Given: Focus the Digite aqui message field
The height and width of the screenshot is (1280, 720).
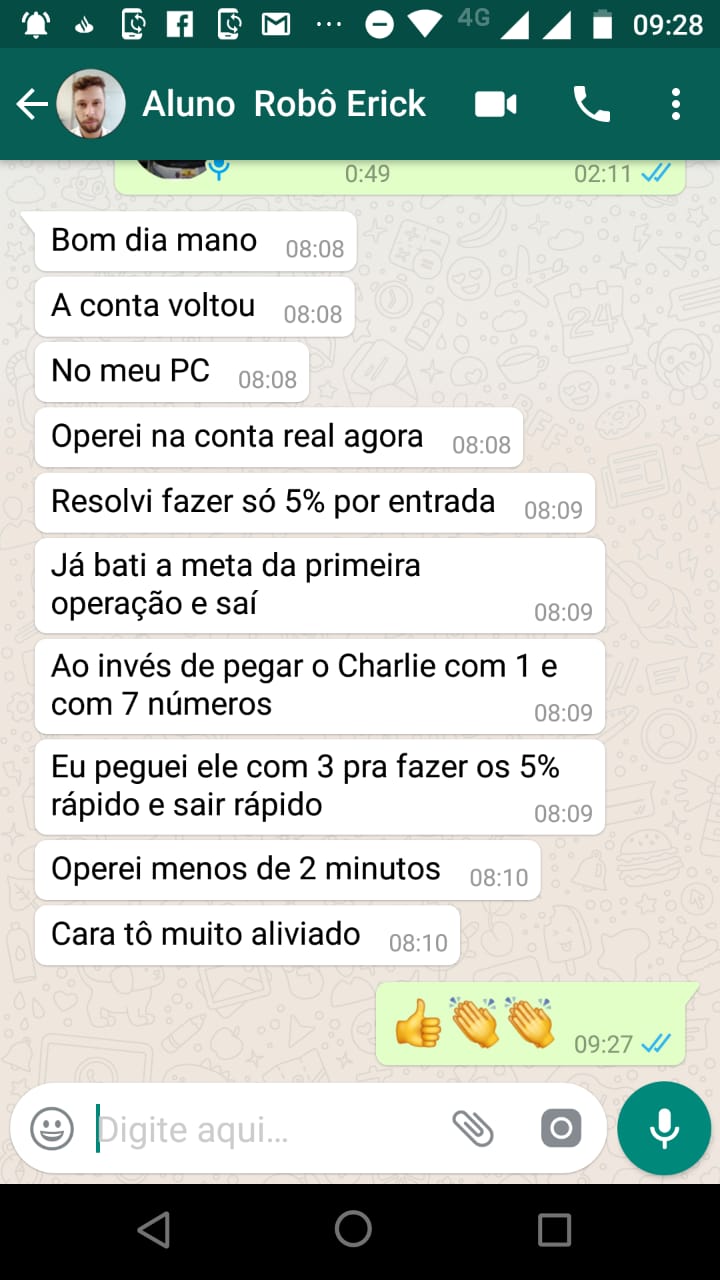Looking at the screenshot, I should 260,1129.
